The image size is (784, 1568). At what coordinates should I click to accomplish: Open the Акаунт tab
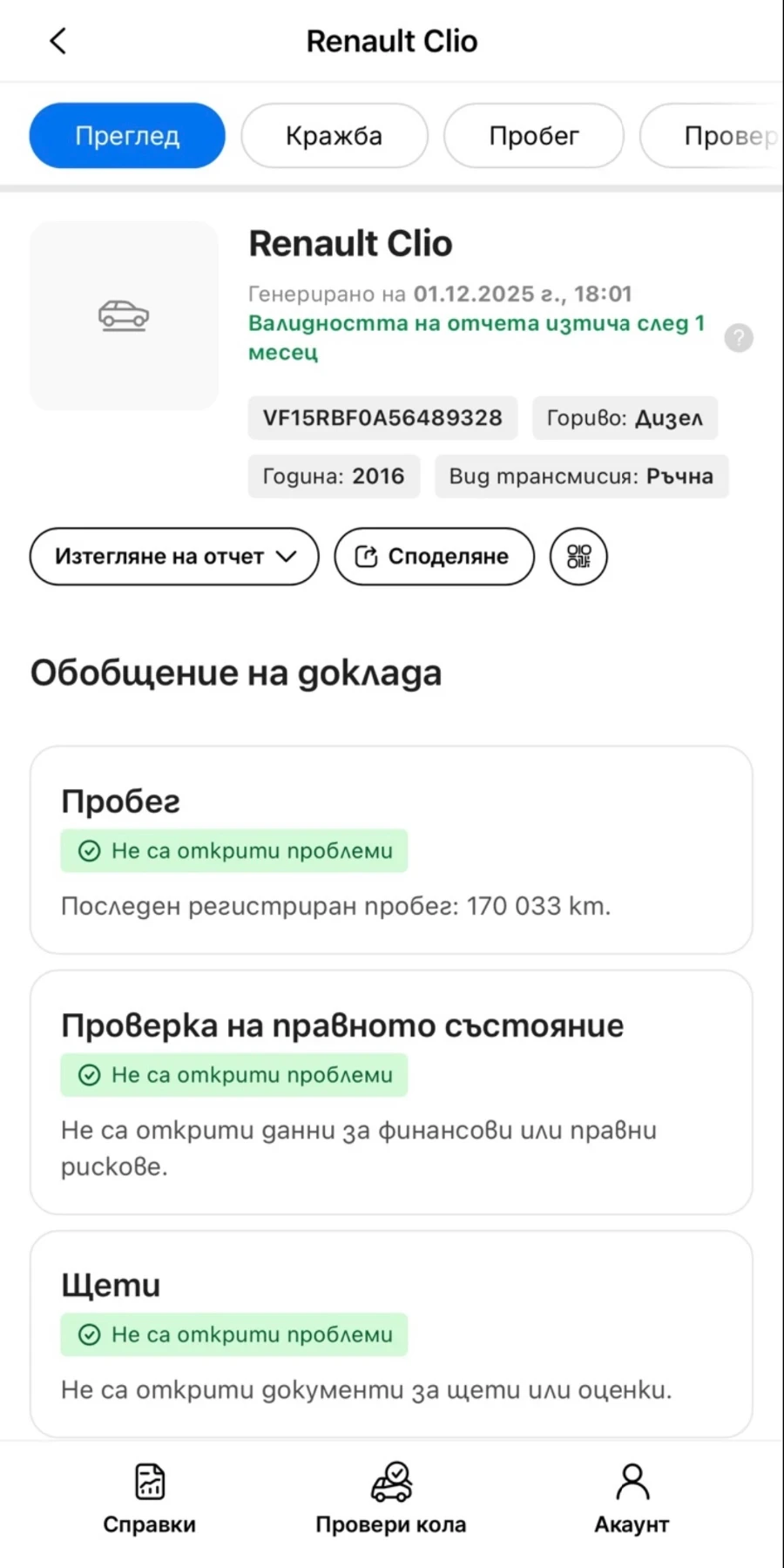(x=632, y=1498)
